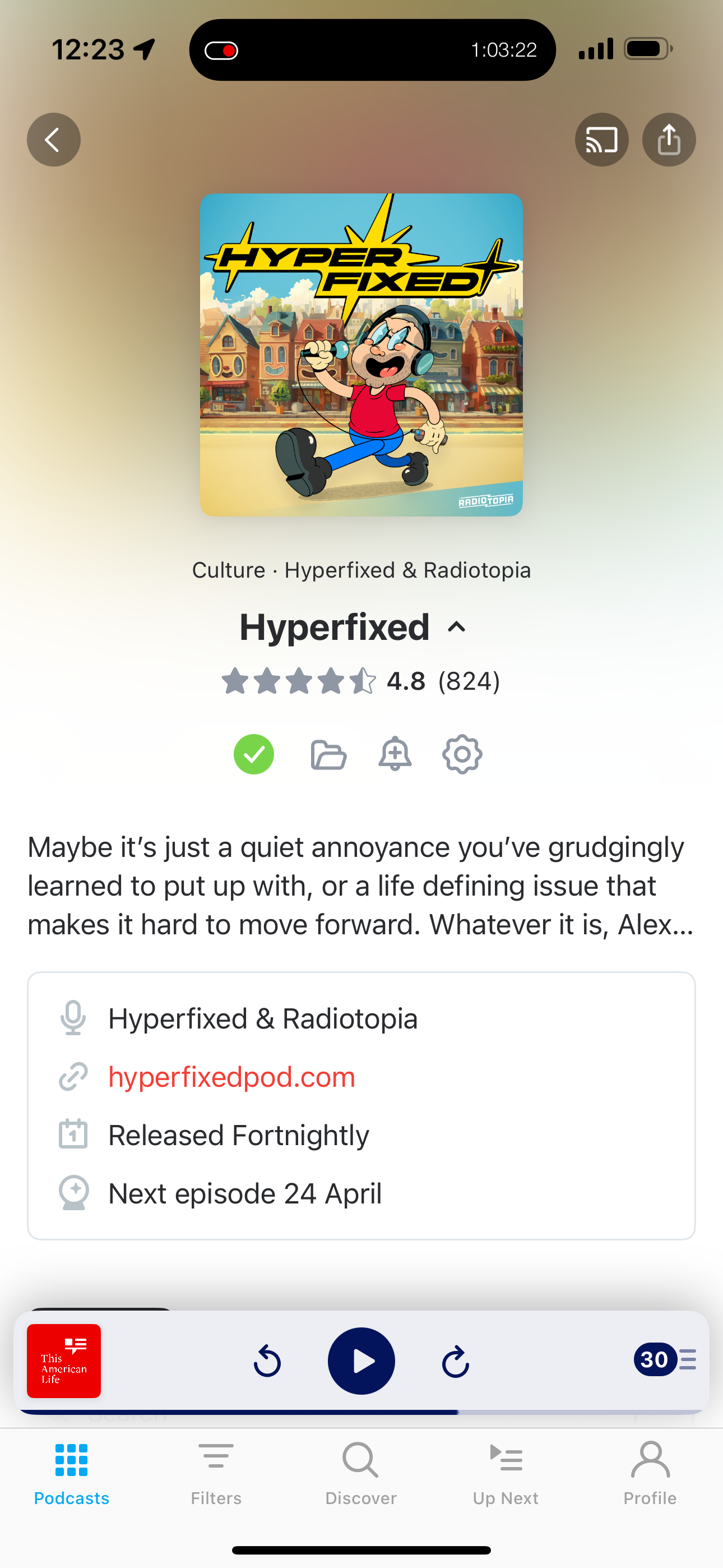Image resolution: width=723 pixels, height=1568 pixels.
Task: Switch to the Profile tab
Action: [650, 1473]
